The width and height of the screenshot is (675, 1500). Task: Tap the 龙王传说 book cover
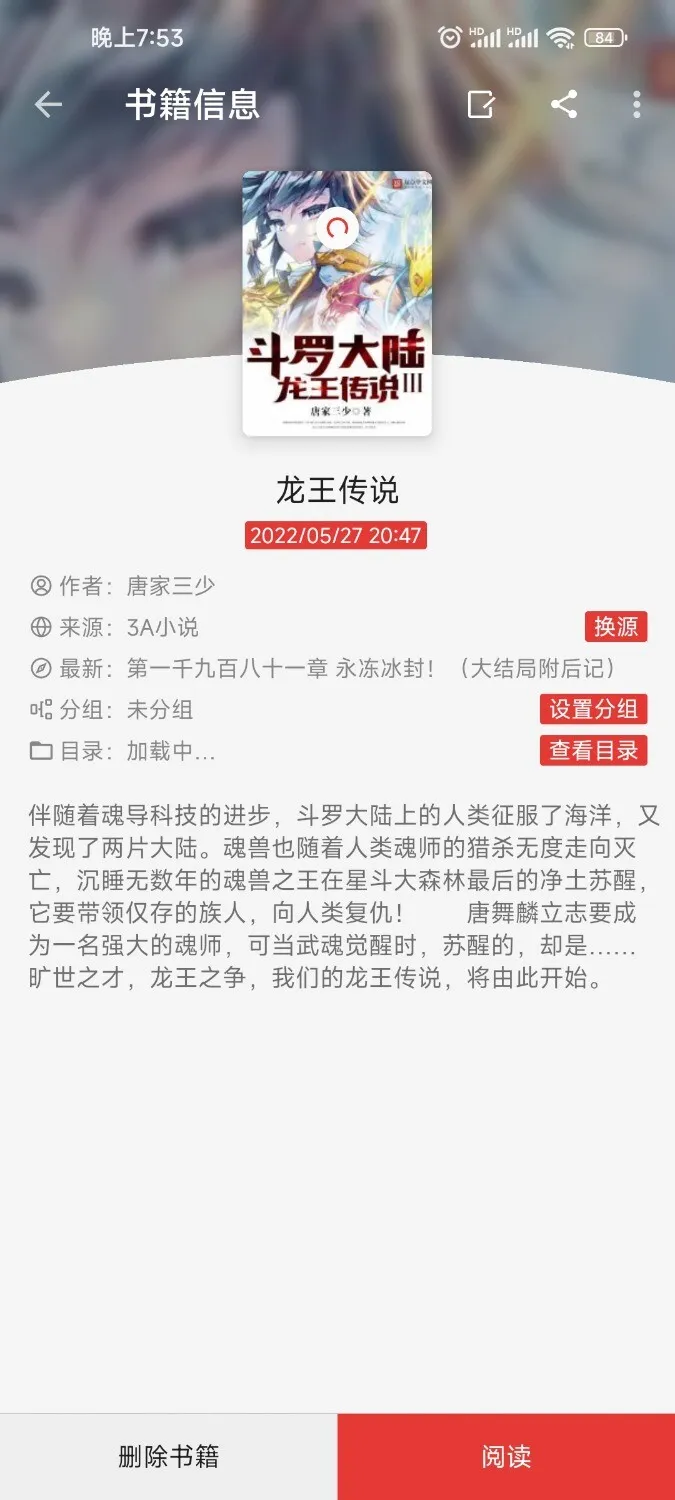tap(337, 303)
